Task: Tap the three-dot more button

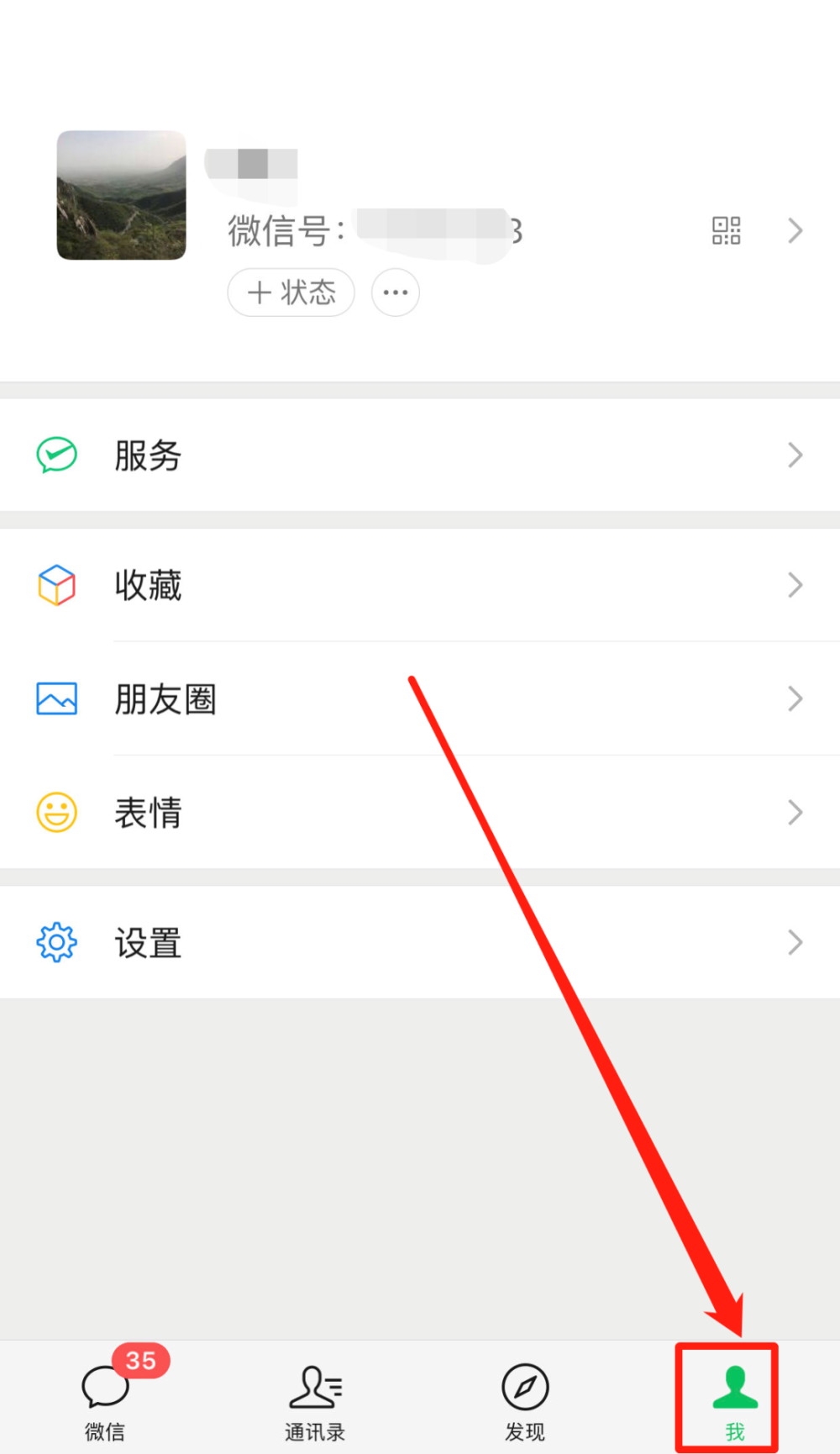Action: (396, 292)
